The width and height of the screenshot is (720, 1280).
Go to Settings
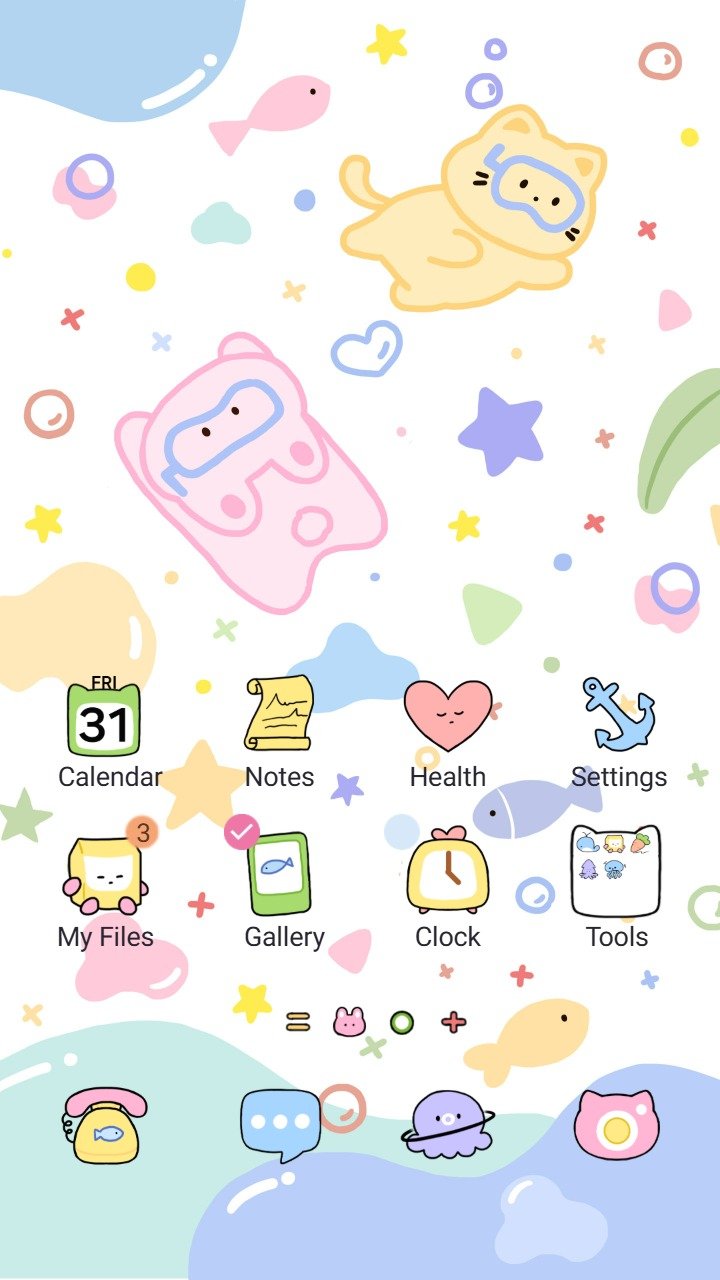click(x=618, y=716)
